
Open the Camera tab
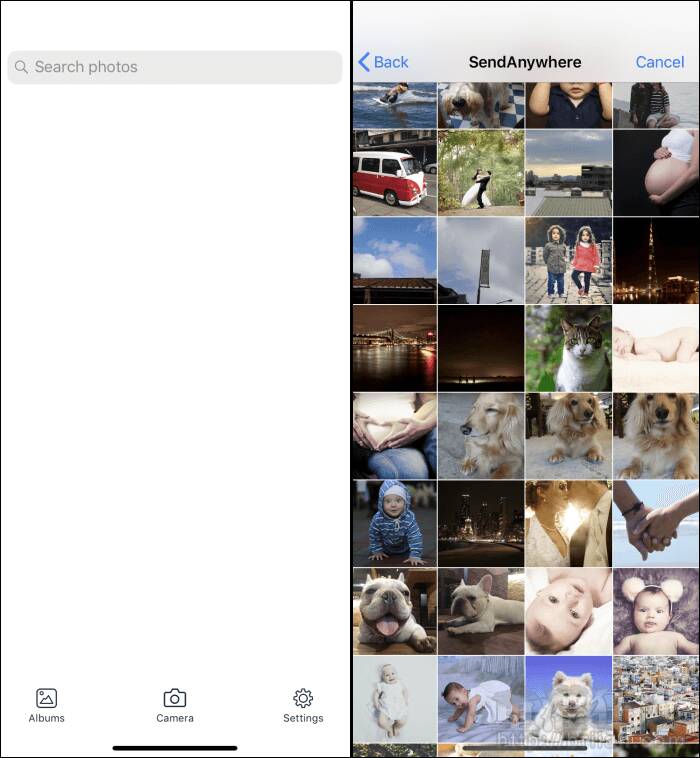pyautogui.click(x=175, y=705)
